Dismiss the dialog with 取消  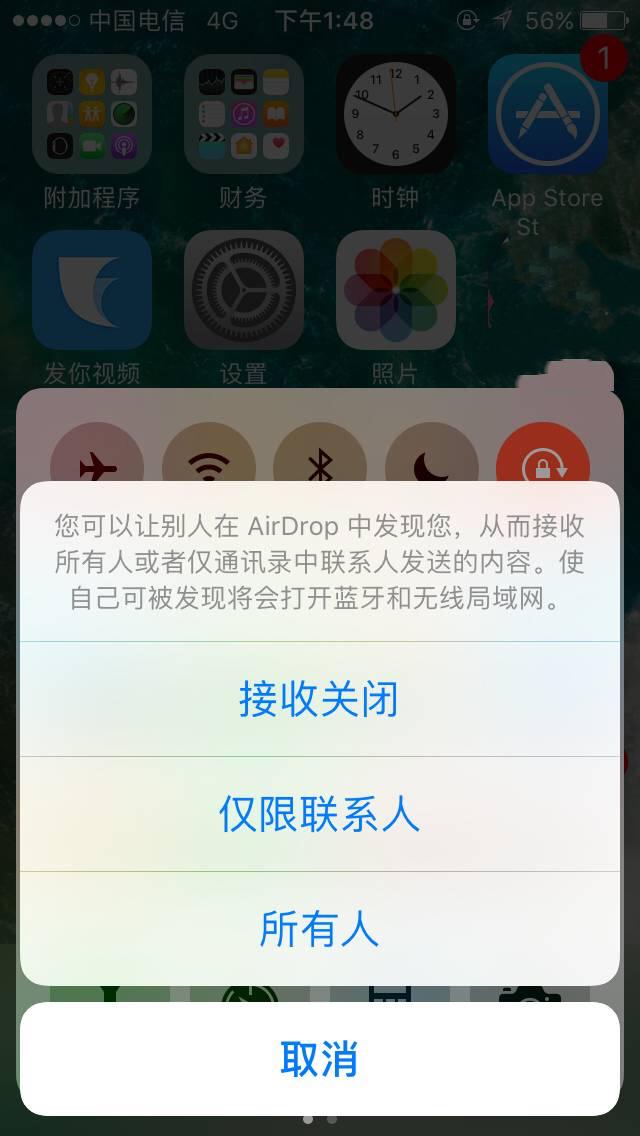(x=319, y=1059)
